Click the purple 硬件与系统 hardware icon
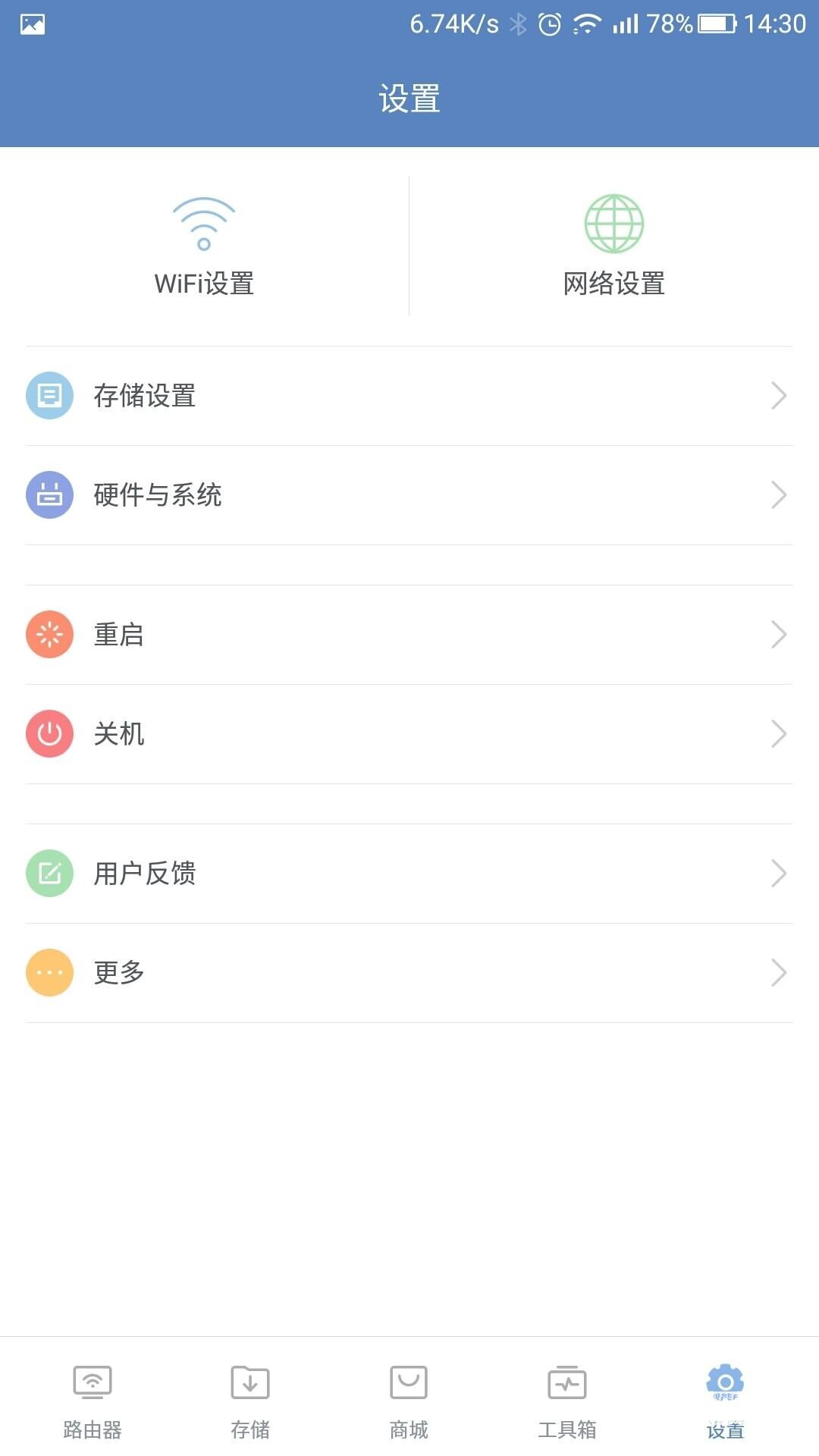 click(x=49, y=494)
